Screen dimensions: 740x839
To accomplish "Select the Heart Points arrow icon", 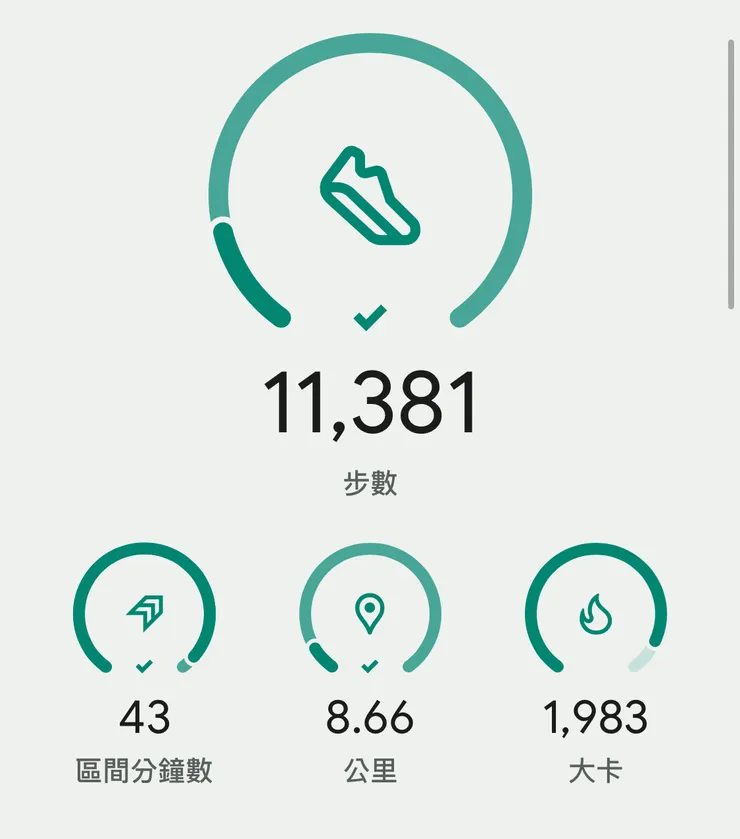I will point(146,613).
